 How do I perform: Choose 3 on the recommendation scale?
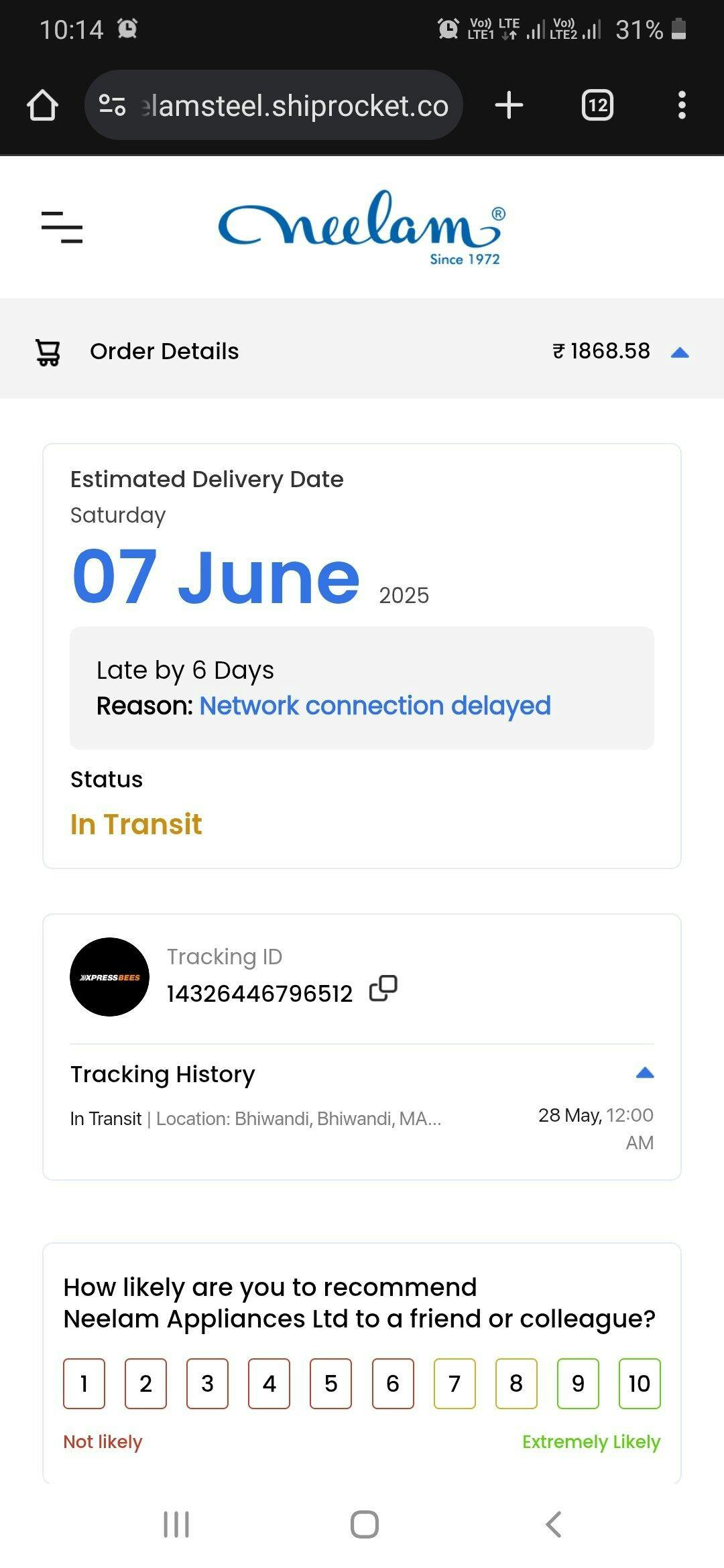pyautogui.click(x=207, y=1384)
